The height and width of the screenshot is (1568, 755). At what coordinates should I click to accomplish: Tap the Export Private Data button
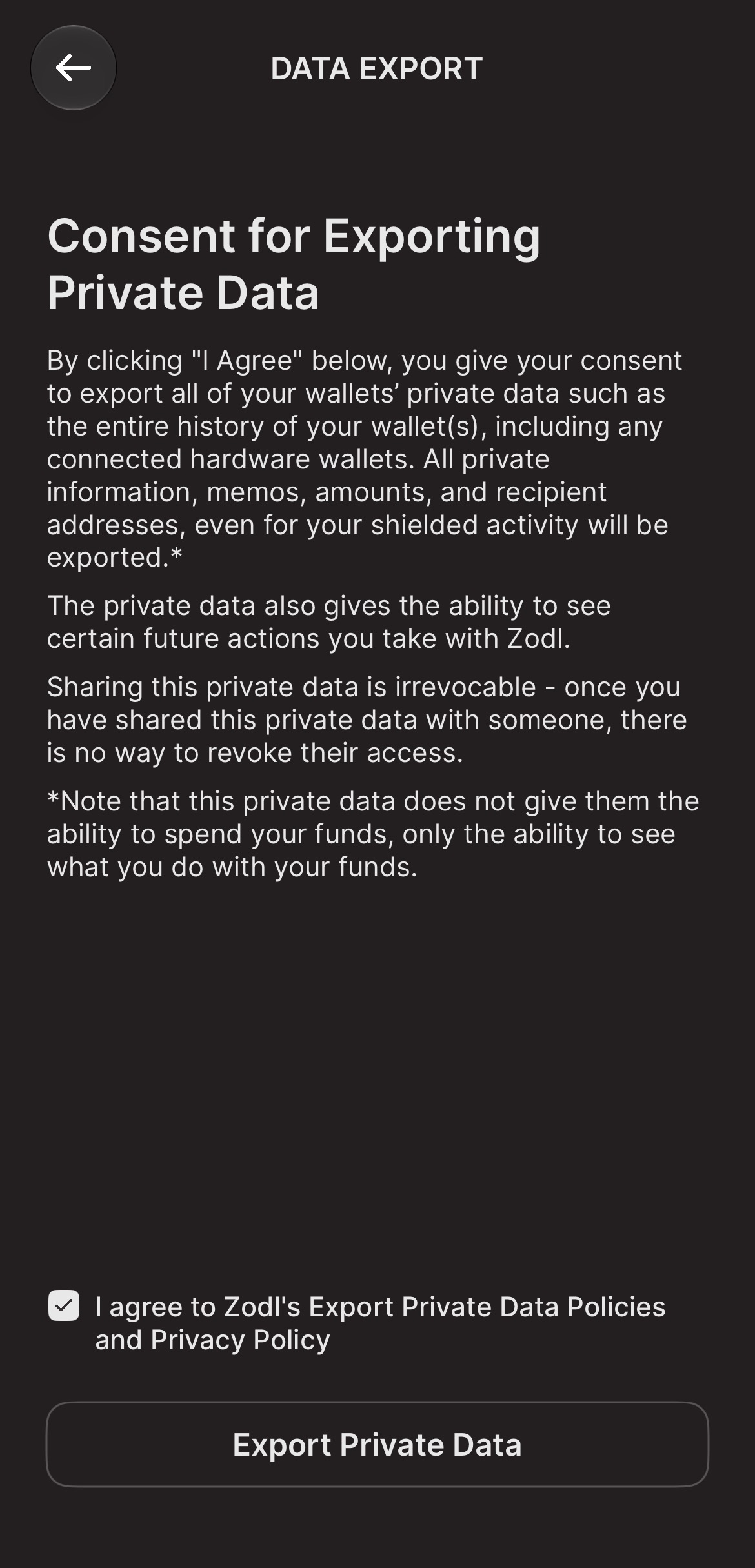tap(377, 1444)
